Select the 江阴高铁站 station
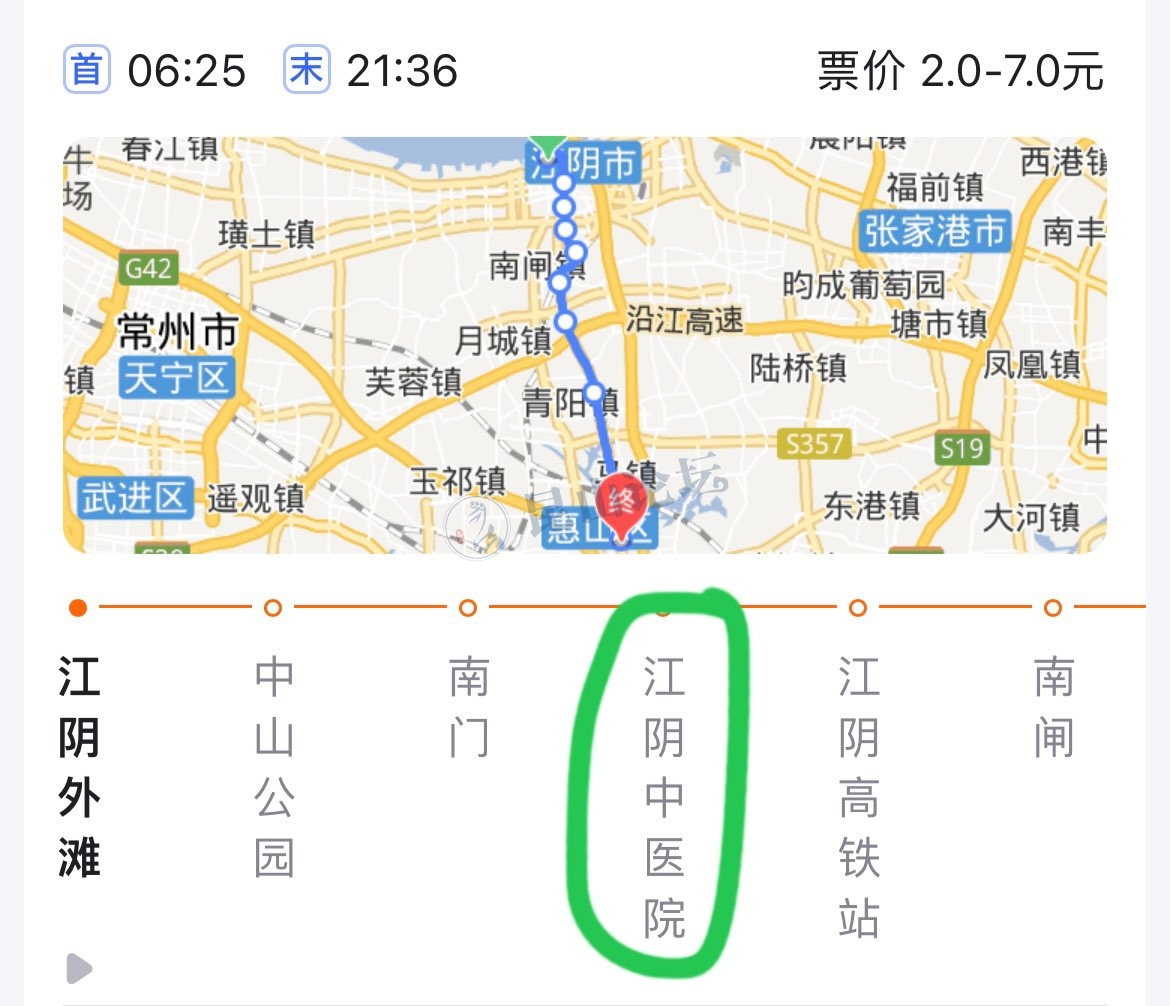This screenshot has width=1170, height=1006. pos(858,796)
